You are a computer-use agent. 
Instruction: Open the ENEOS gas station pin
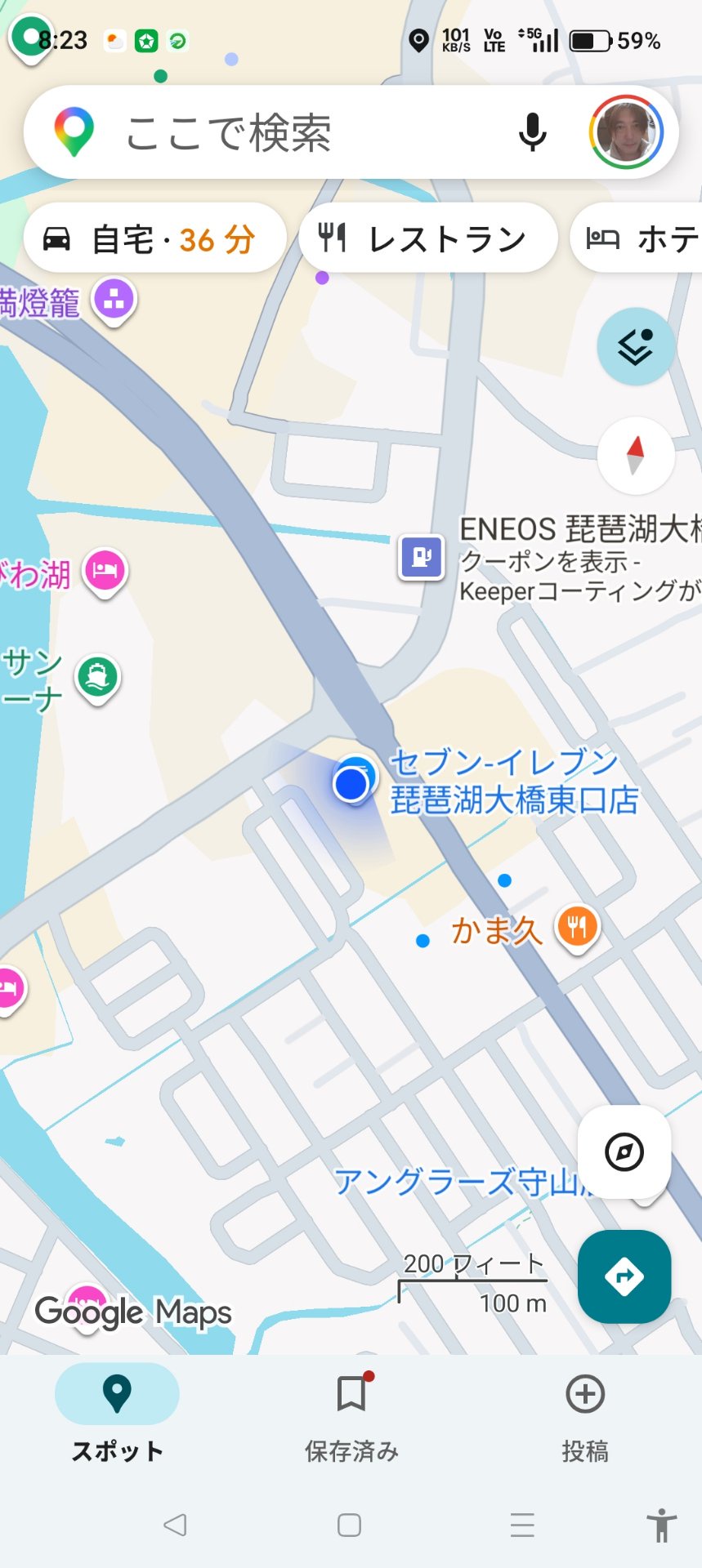pyautogui.click(x=422, y=557)
